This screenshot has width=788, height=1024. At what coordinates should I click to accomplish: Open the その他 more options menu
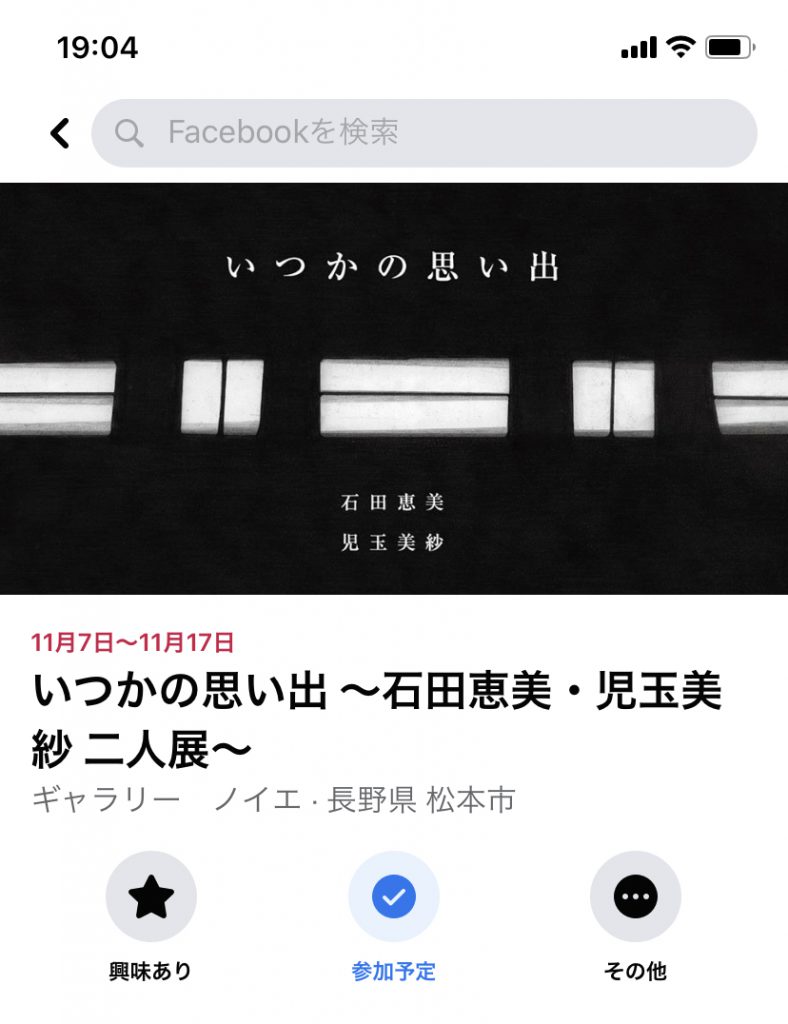coord(635,897)
